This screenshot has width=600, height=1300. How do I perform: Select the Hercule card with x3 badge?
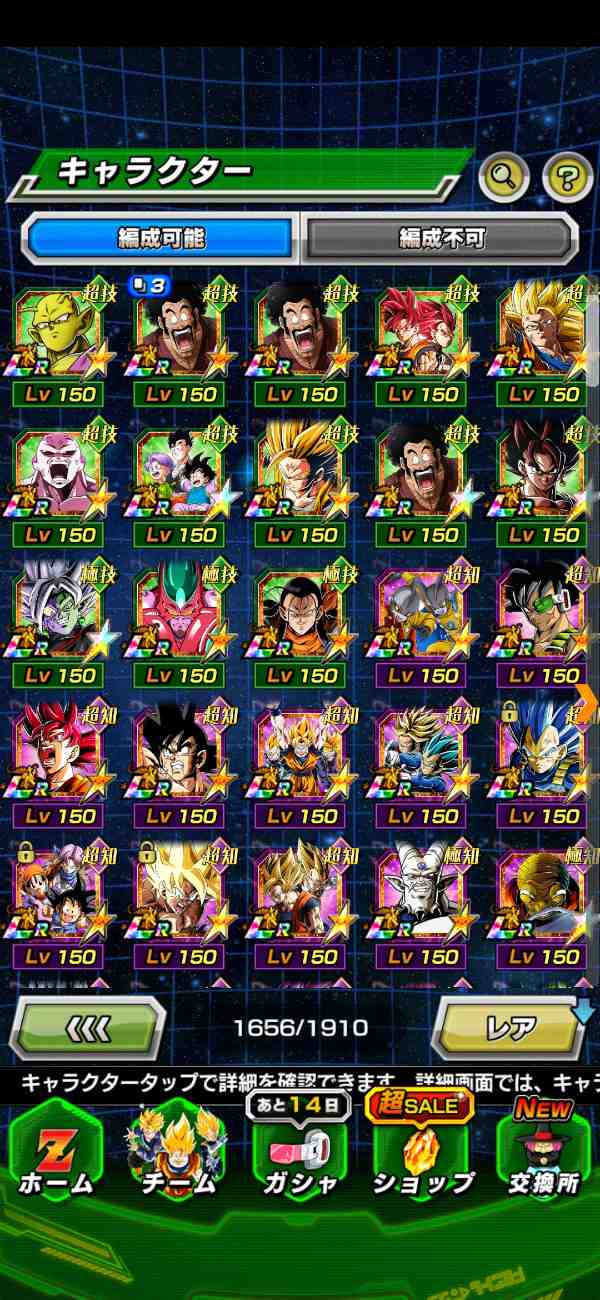178,335
